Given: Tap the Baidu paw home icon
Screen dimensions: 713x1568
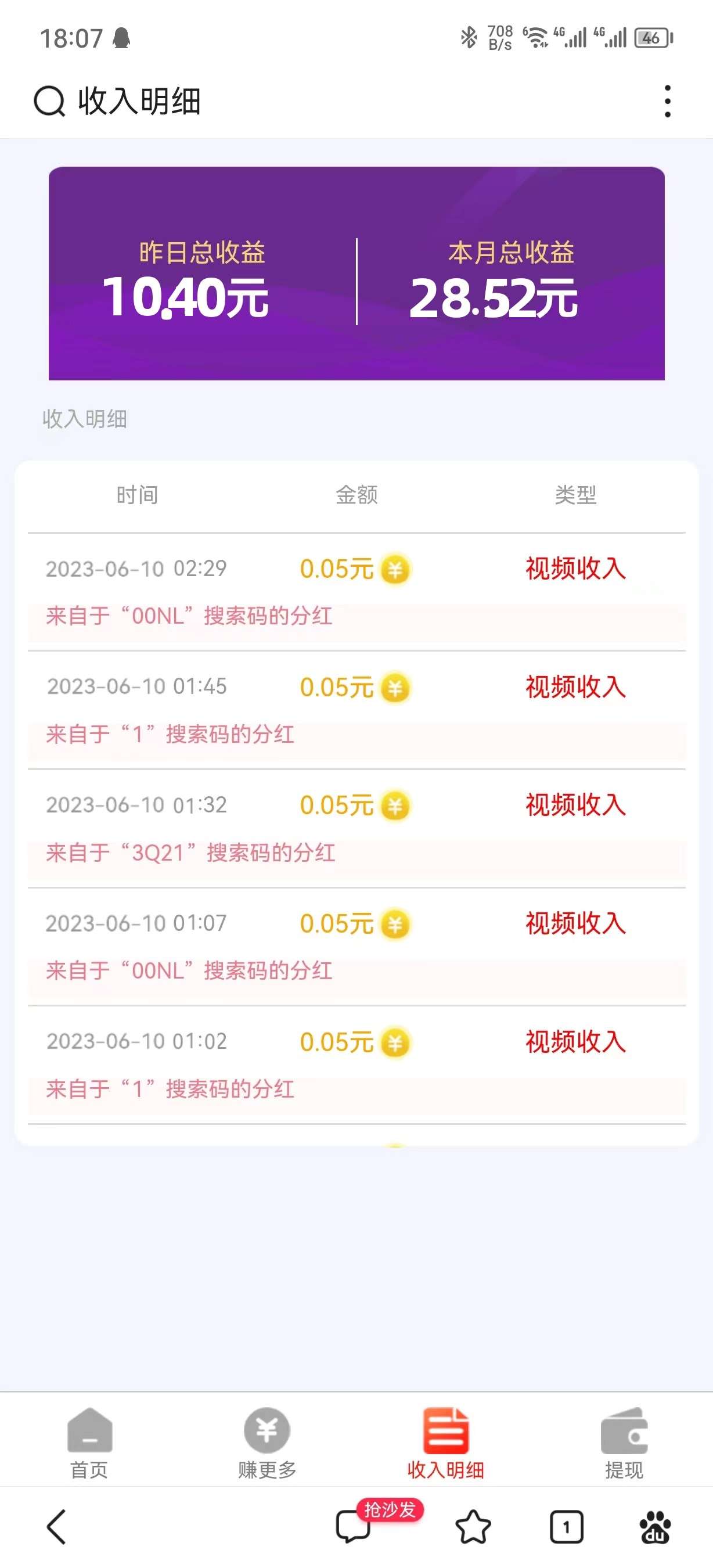Looking at the screenshot, I should pyautogui.click(x=655, y=1527).
